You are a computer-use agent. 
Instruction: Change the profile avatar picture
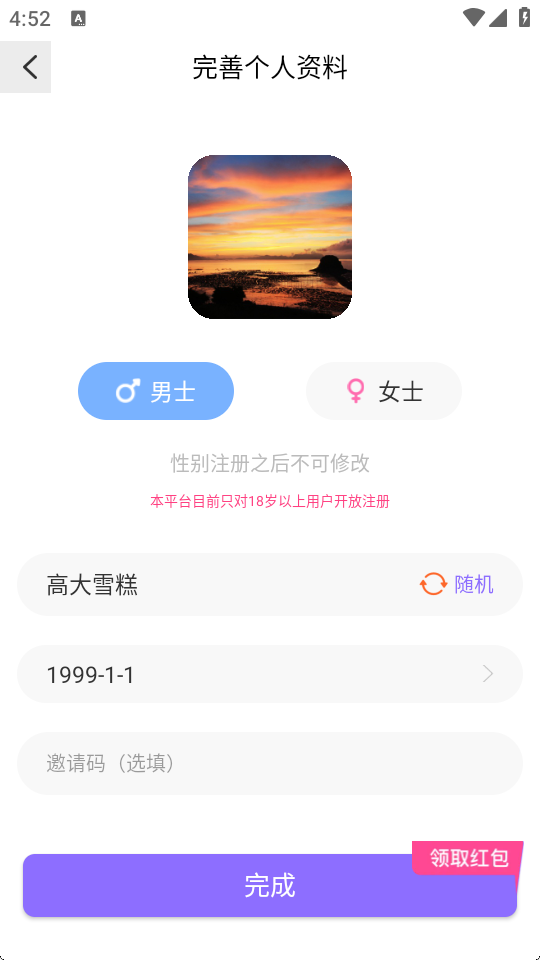click(x=270, y=237)
